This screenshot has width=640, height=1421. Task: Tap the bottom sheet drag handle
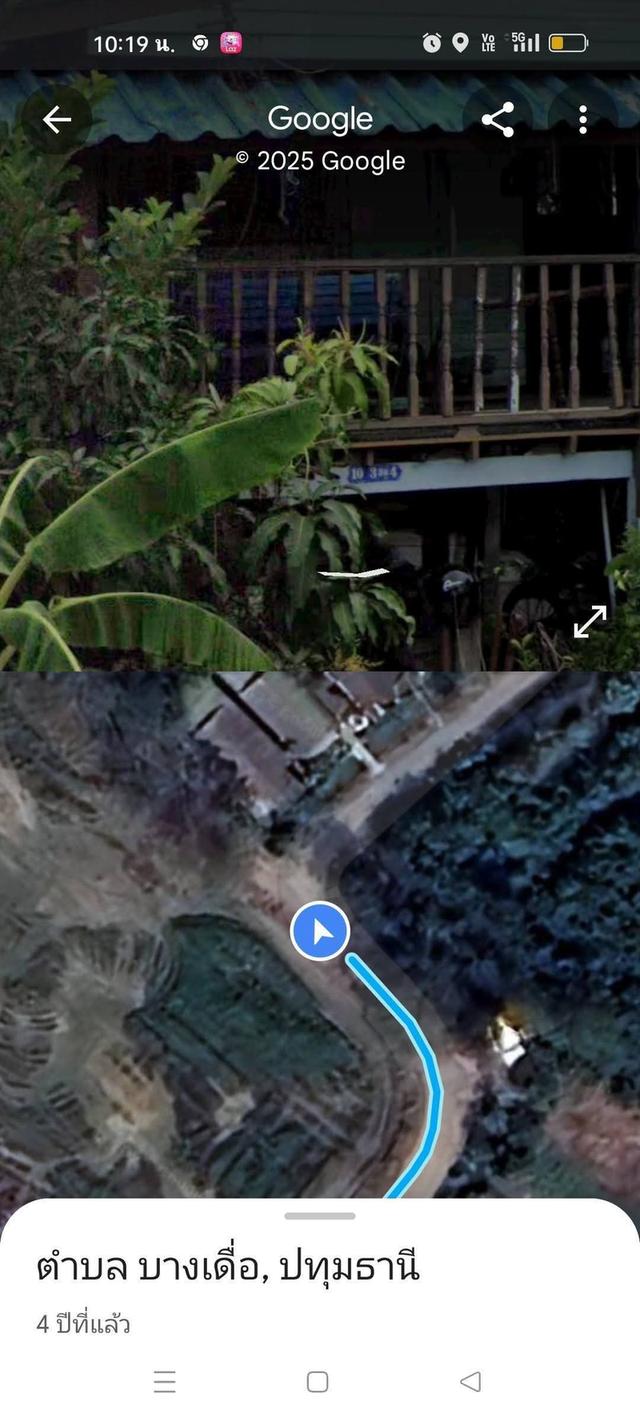click(320, 1216)
